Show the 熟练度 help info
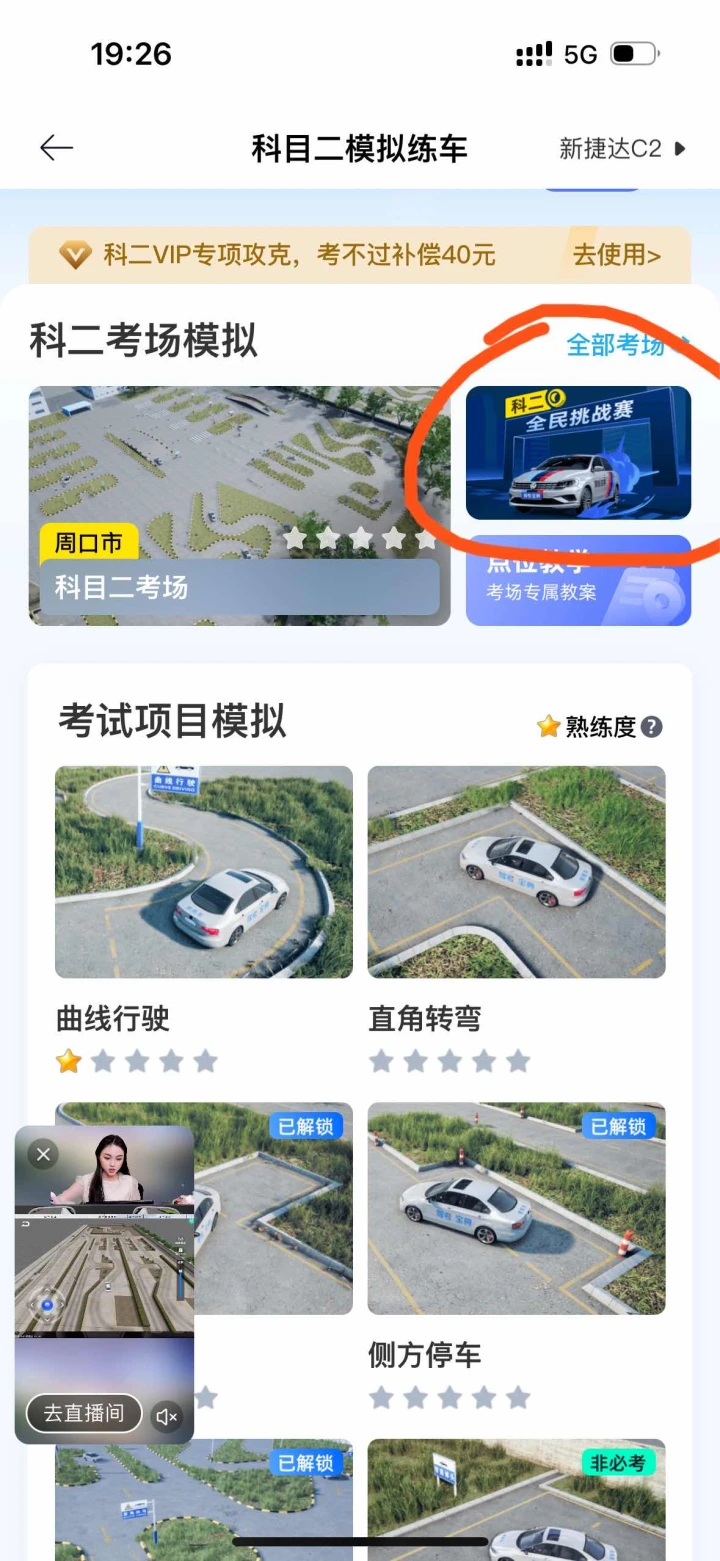The height and width of the screenshot is (1561, 720). tap(652, 727)
